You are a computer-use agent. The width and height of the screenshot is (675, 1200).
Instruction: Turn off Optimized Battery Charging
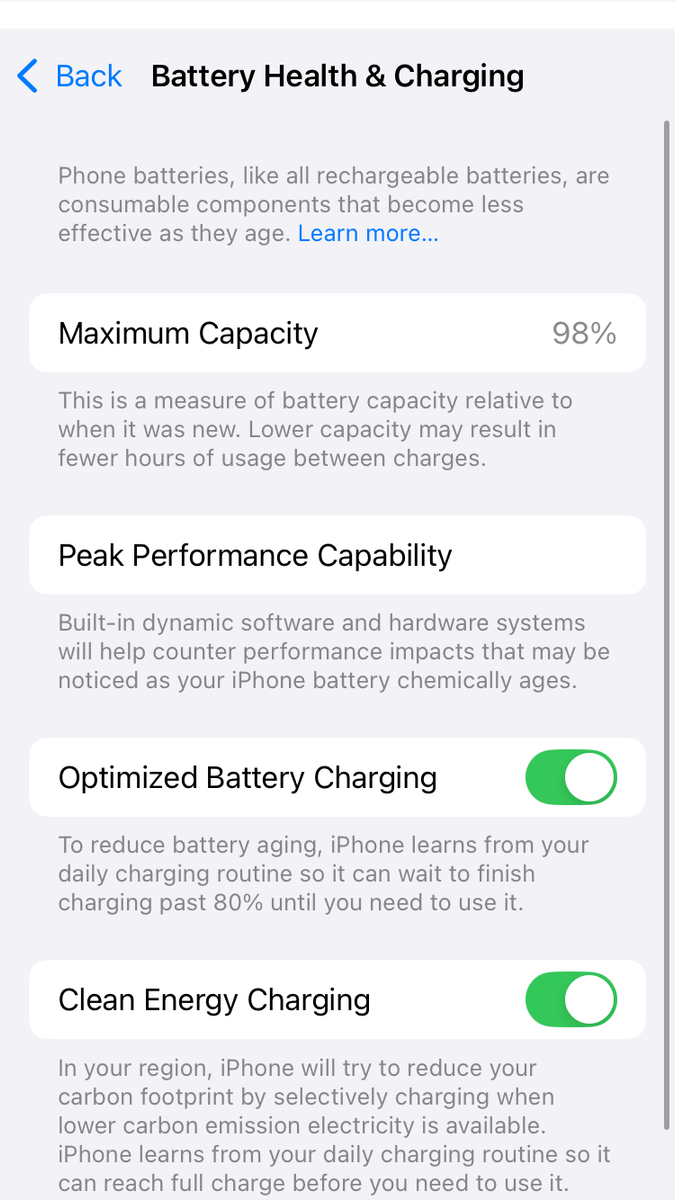pos(571,779)
